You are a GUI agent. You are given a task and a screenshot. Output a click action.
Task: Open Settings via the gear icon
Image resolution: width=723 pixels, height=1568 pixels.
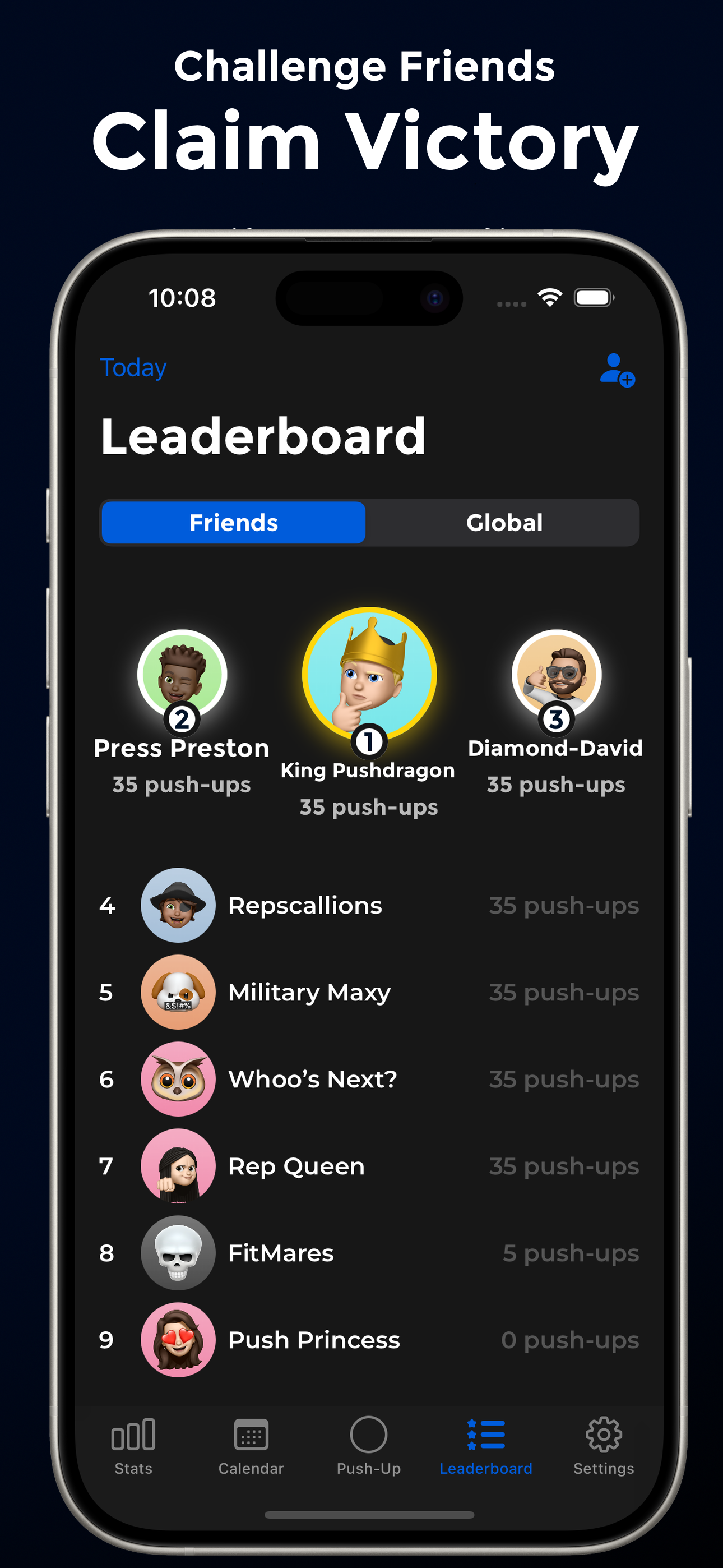603,1433
